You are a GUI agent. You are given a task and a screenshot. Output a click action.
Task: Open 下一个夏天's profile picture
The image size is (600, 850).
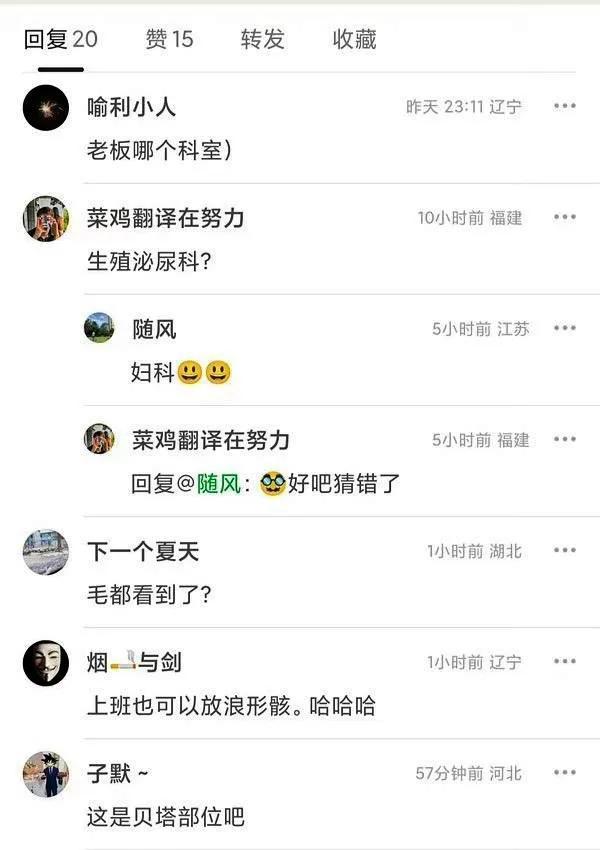click(x=45, y=552)
